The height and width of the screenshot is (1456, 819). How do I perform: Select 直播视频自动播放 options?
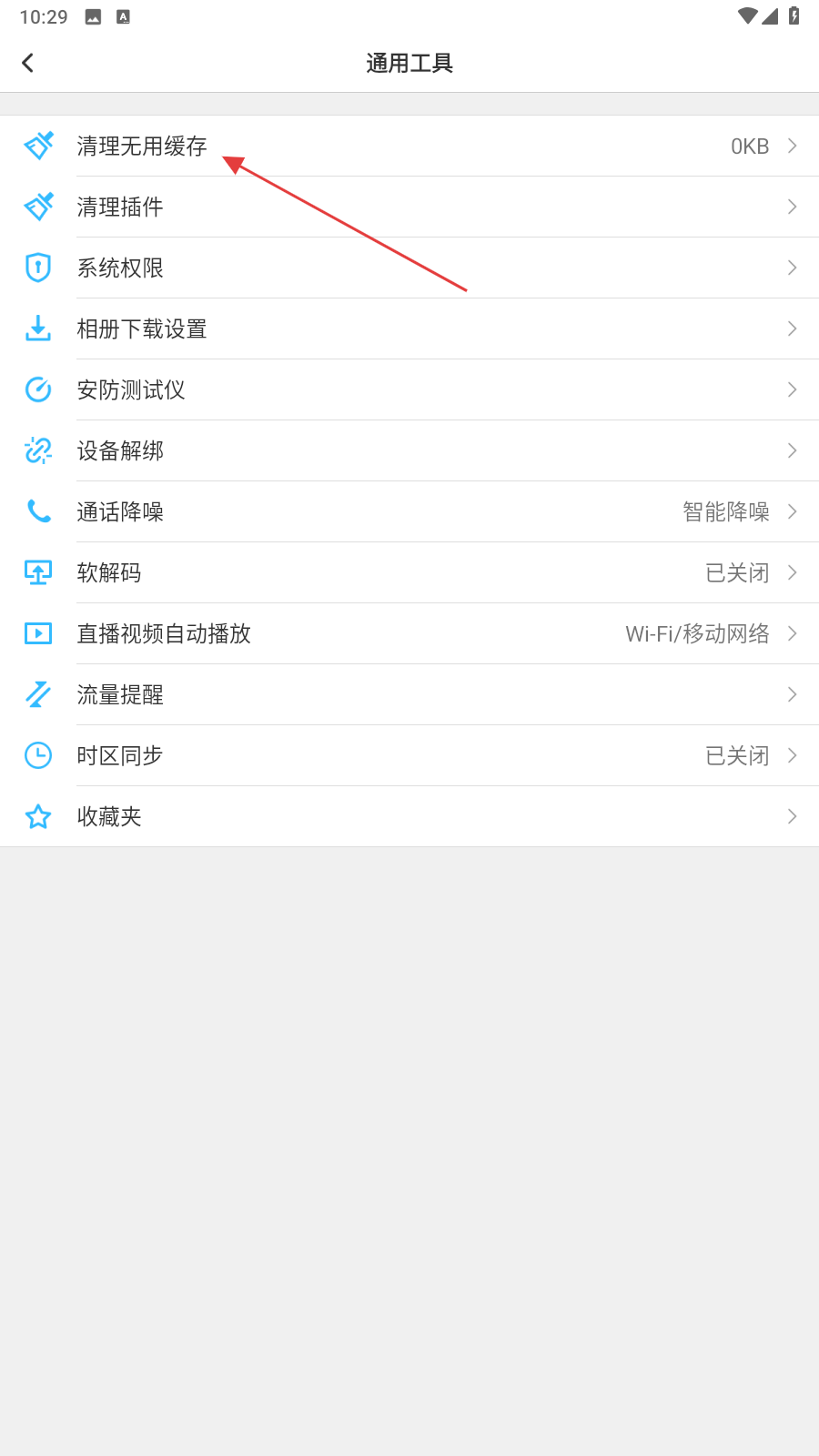tap(164, 634)
